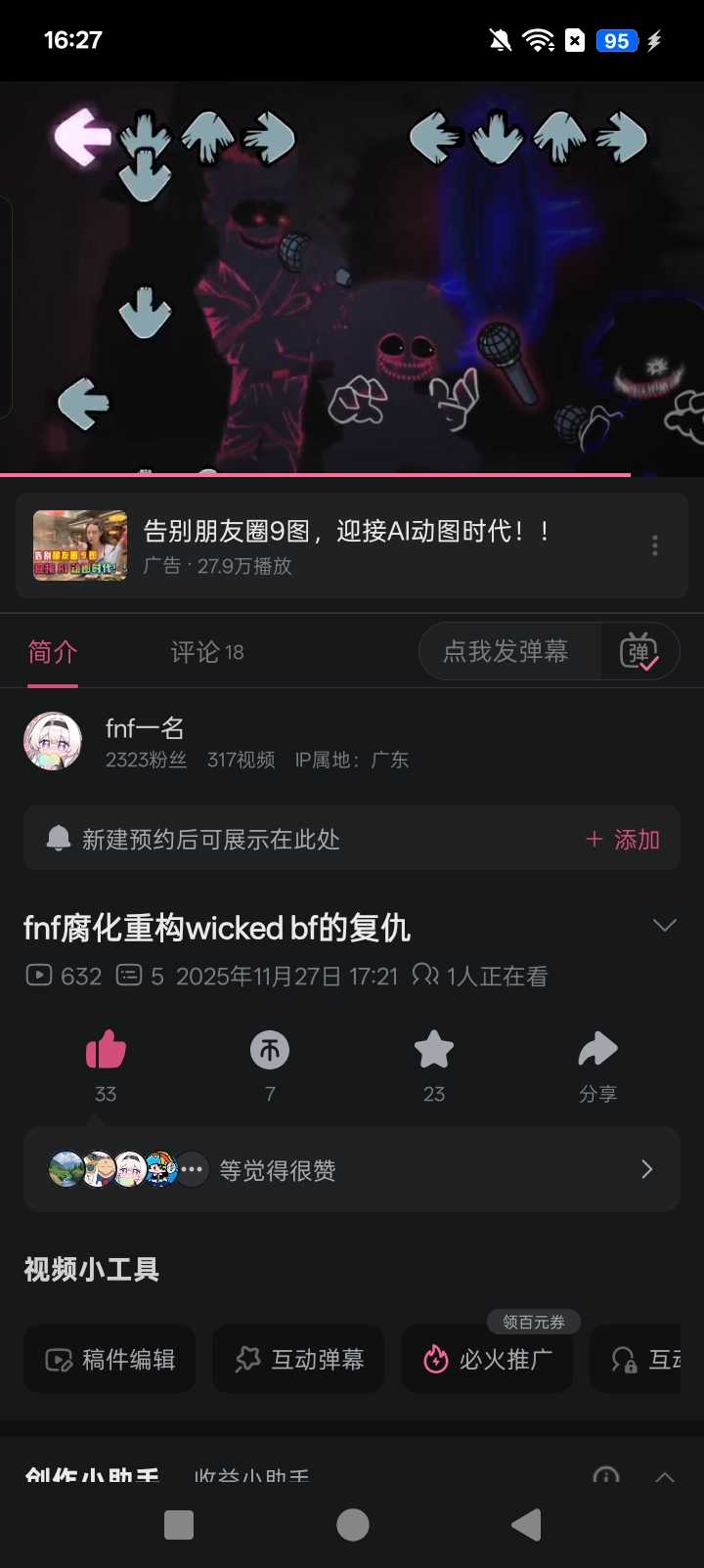Give coins to this video
Viewport: 704px width, 1568px height.
coord(270,1052)
